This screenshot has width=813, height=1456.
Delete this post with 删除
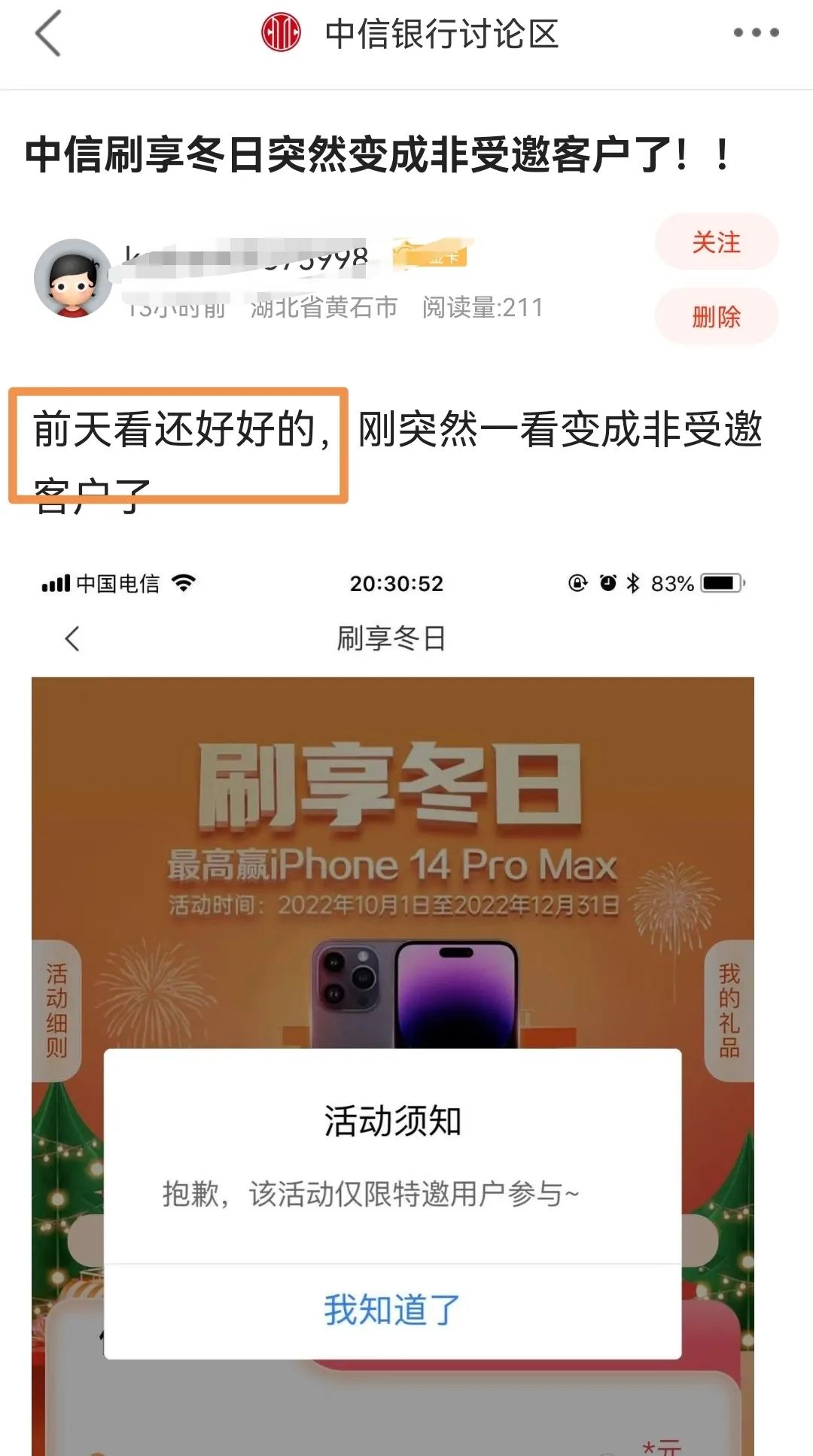coord(716,316)
